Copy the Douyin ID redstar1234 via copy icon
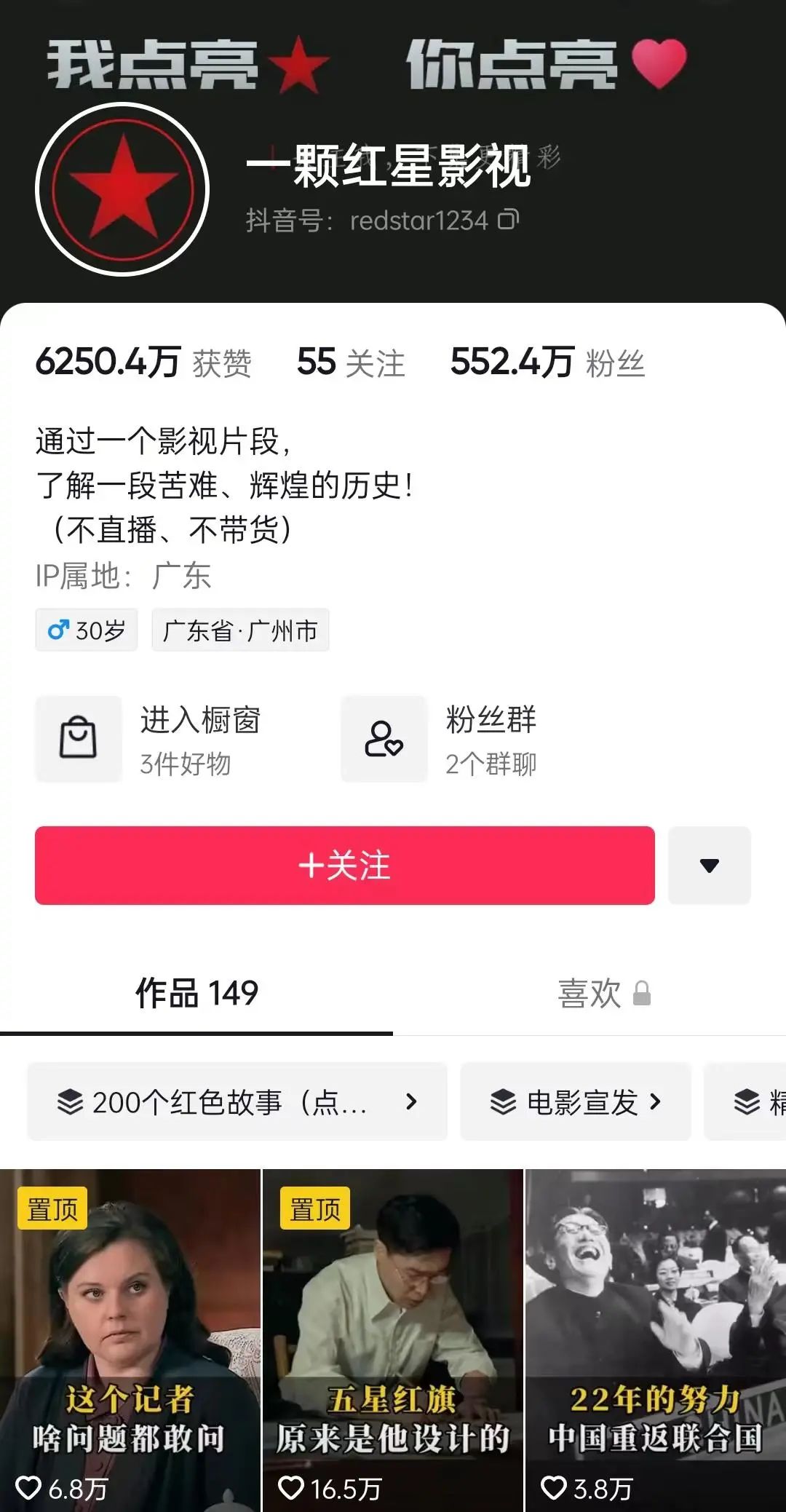Screen dimensions: 786x1512 508,220
